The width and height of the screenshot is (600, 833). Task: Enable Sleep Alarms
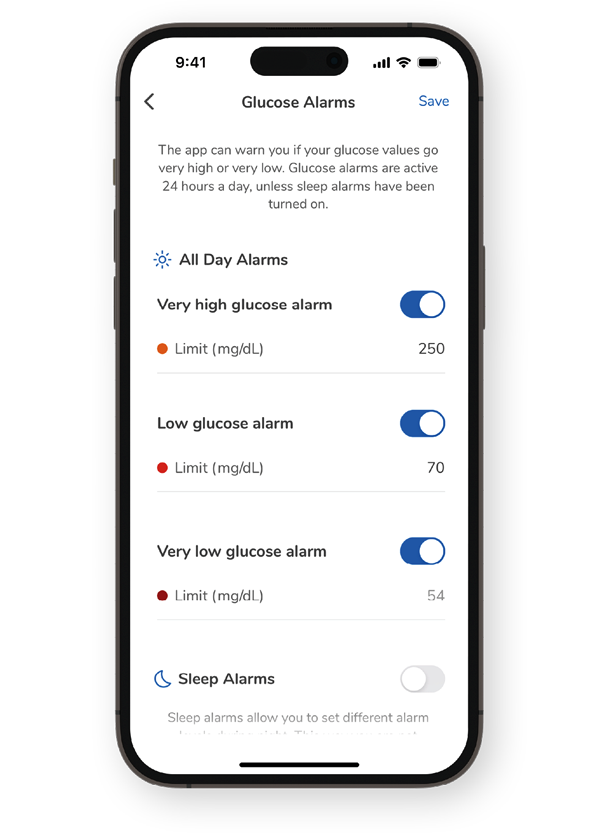(422, 679)
